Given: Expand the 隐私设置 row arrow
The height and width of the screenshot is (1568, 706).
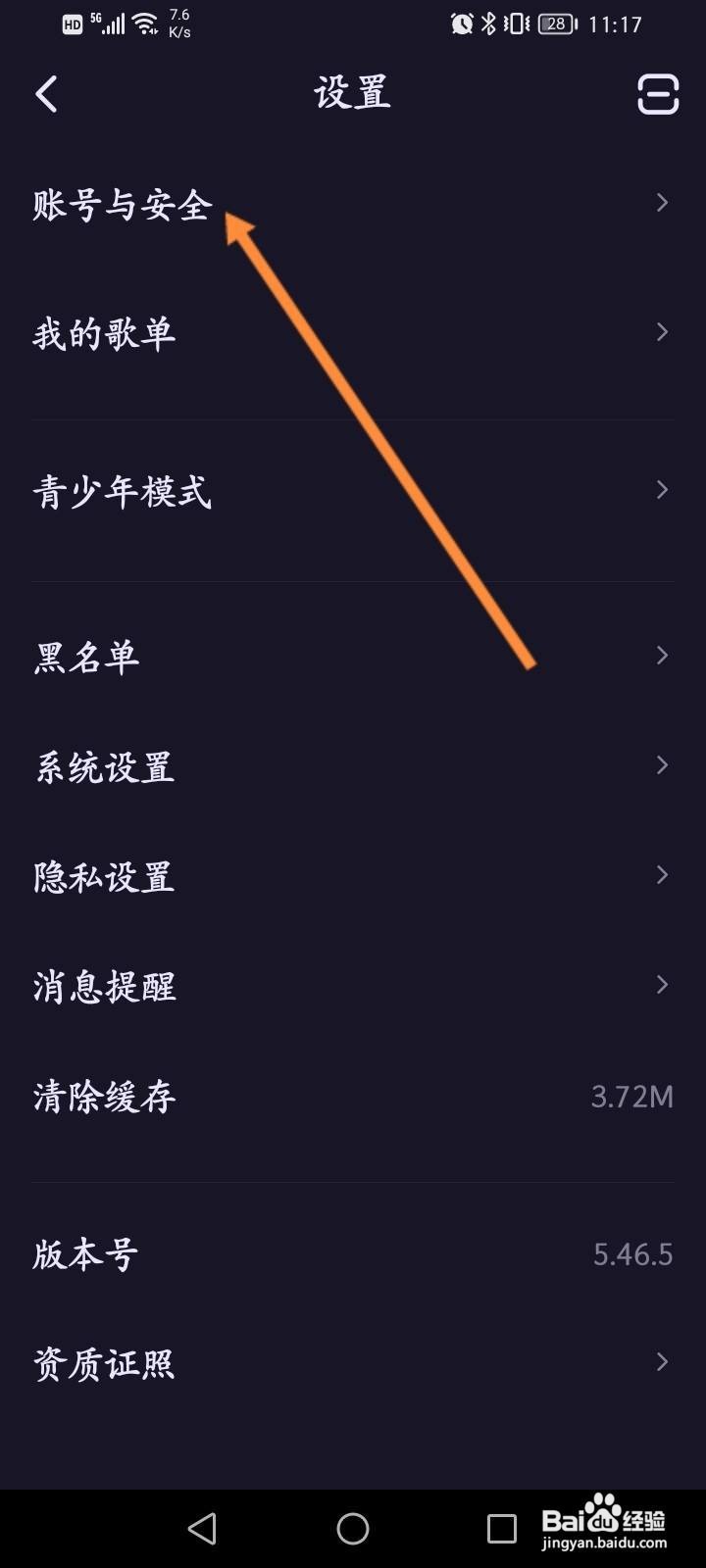Looking at the screenshot, I should pos(663,877).
